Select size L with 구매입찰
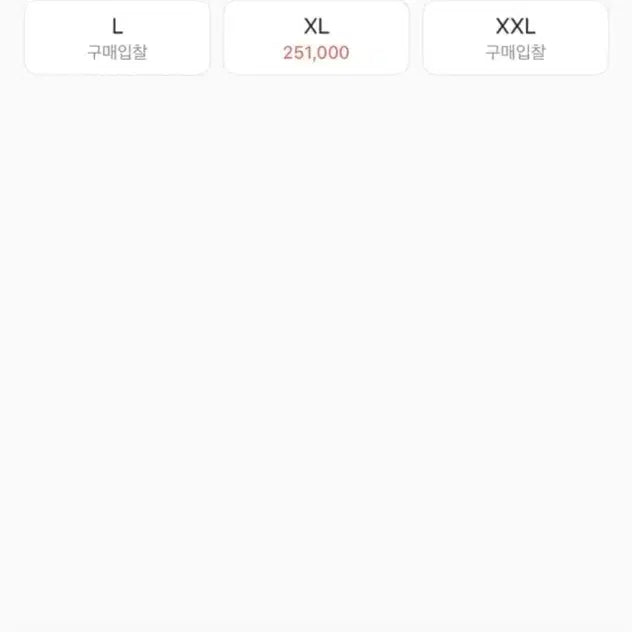This screenshot has width=632, height=632. [117, 38]
